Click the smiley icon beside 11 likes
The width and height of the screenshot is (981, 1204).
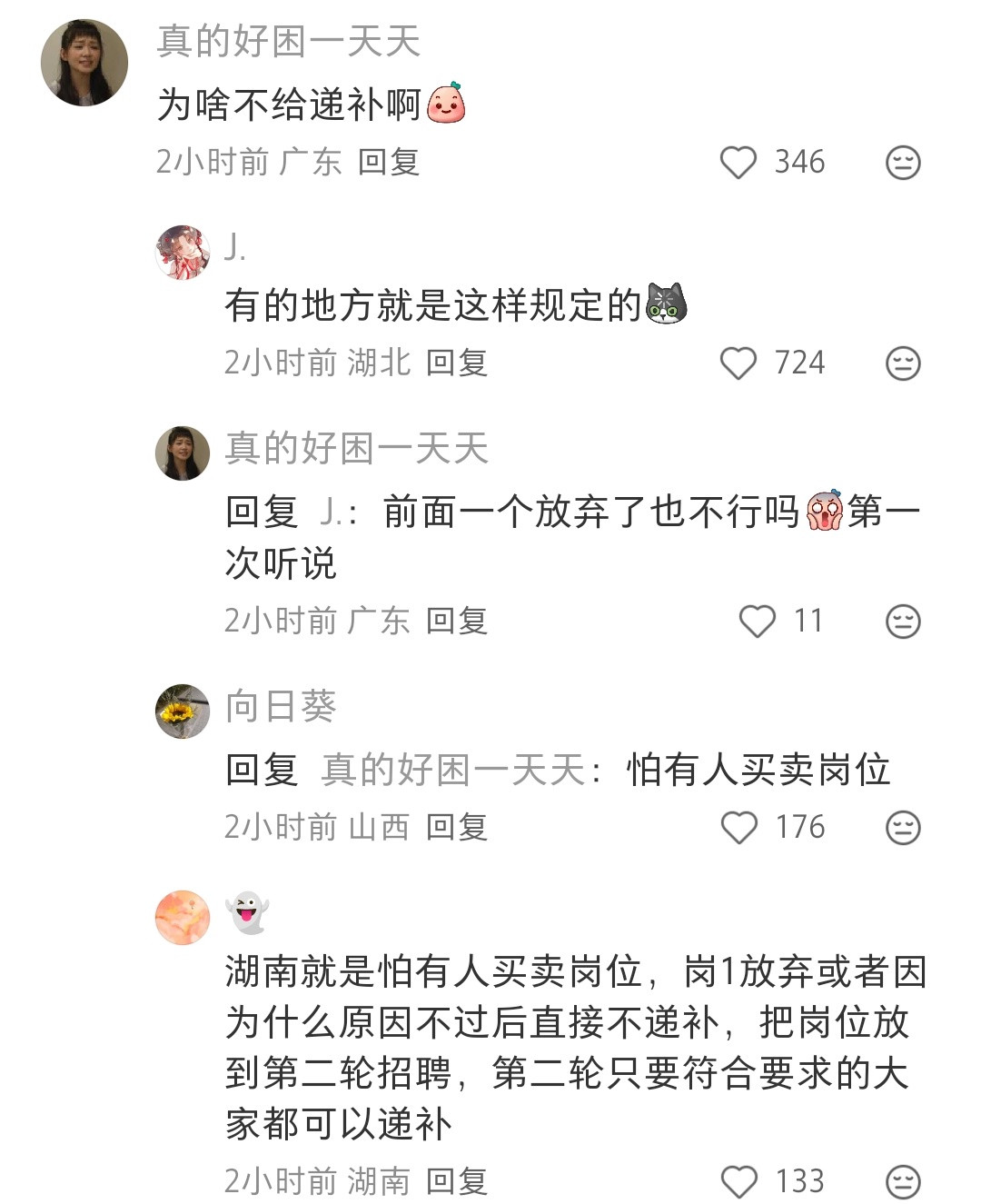click(902, 622)
